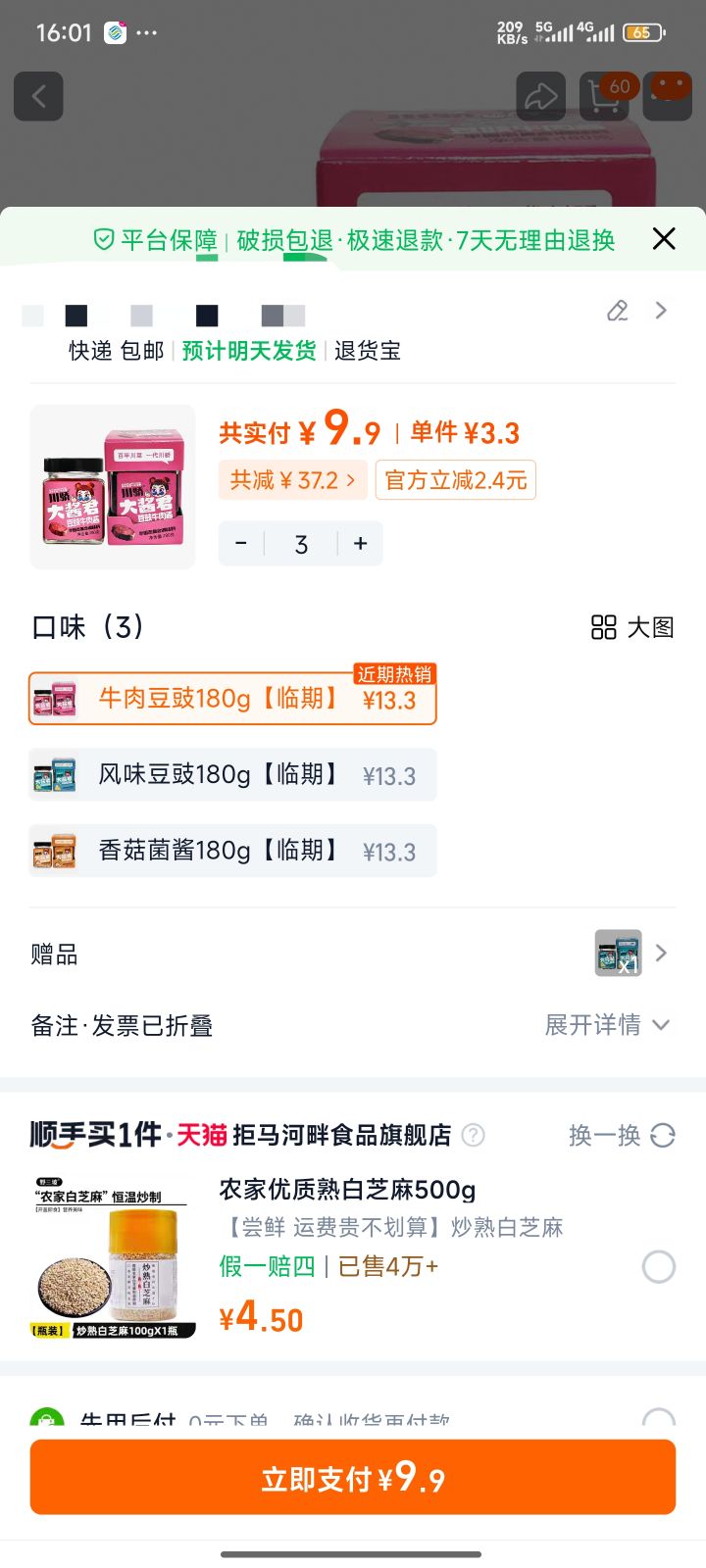706x1568 pixels.
Task: Select the white sesame add-on radio button
Action: [658, 1267]
